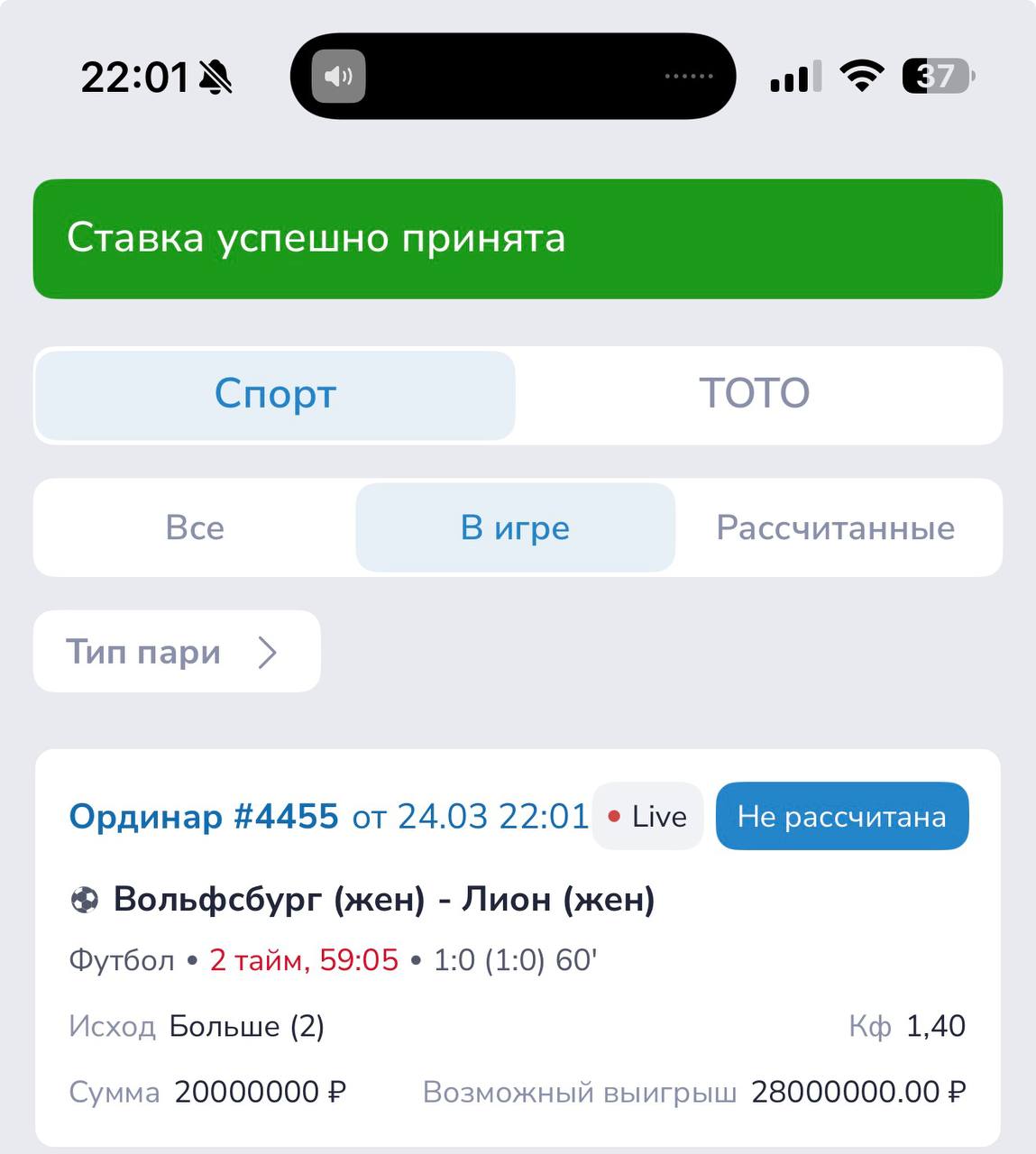Image resolution: width=1036 pixels, height=1154 pixels.
Task: Dismiss the Ставка успешно принята banner
Action: [518, 239]
